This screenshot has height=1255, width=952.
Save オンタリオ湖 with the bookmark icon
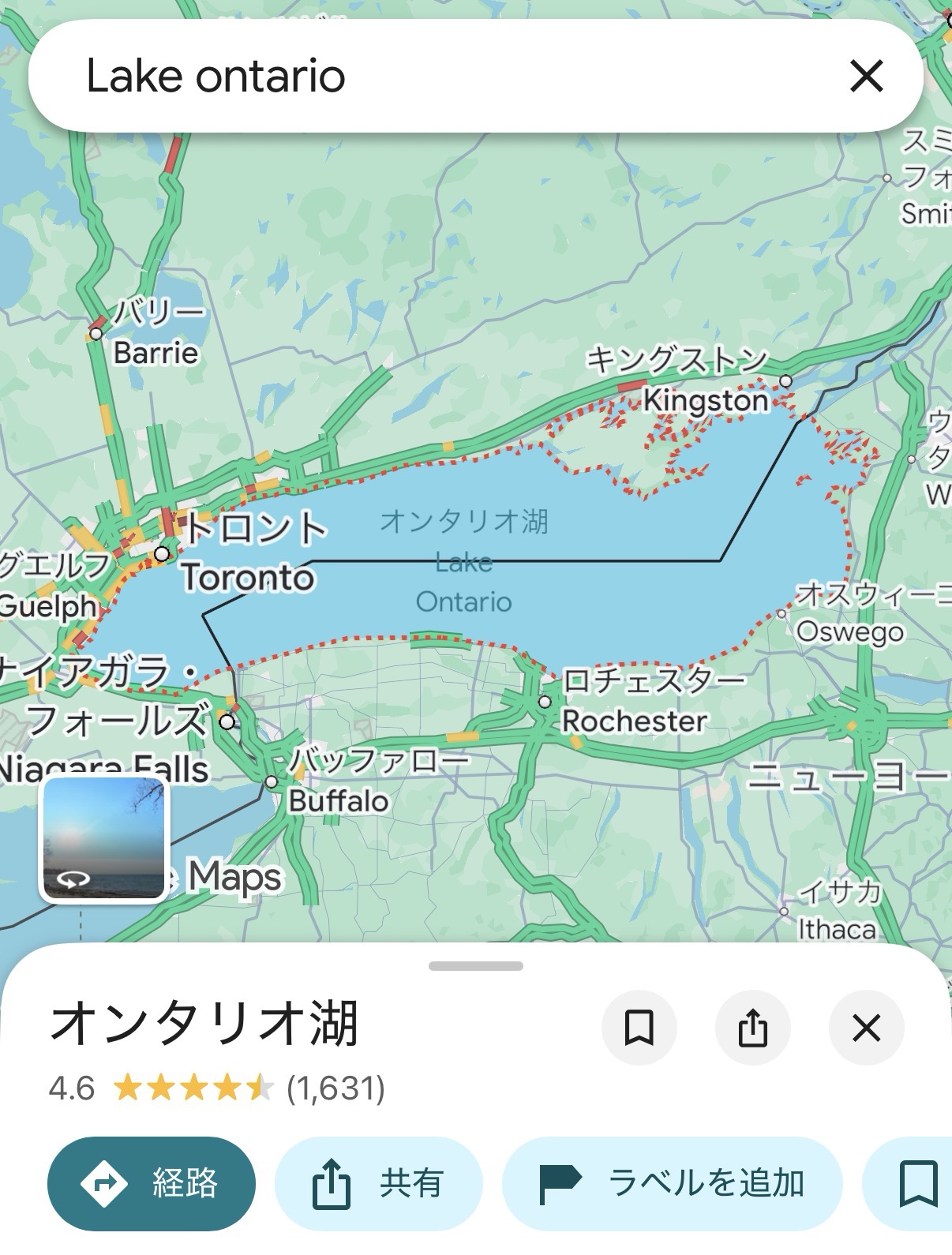639,1028
